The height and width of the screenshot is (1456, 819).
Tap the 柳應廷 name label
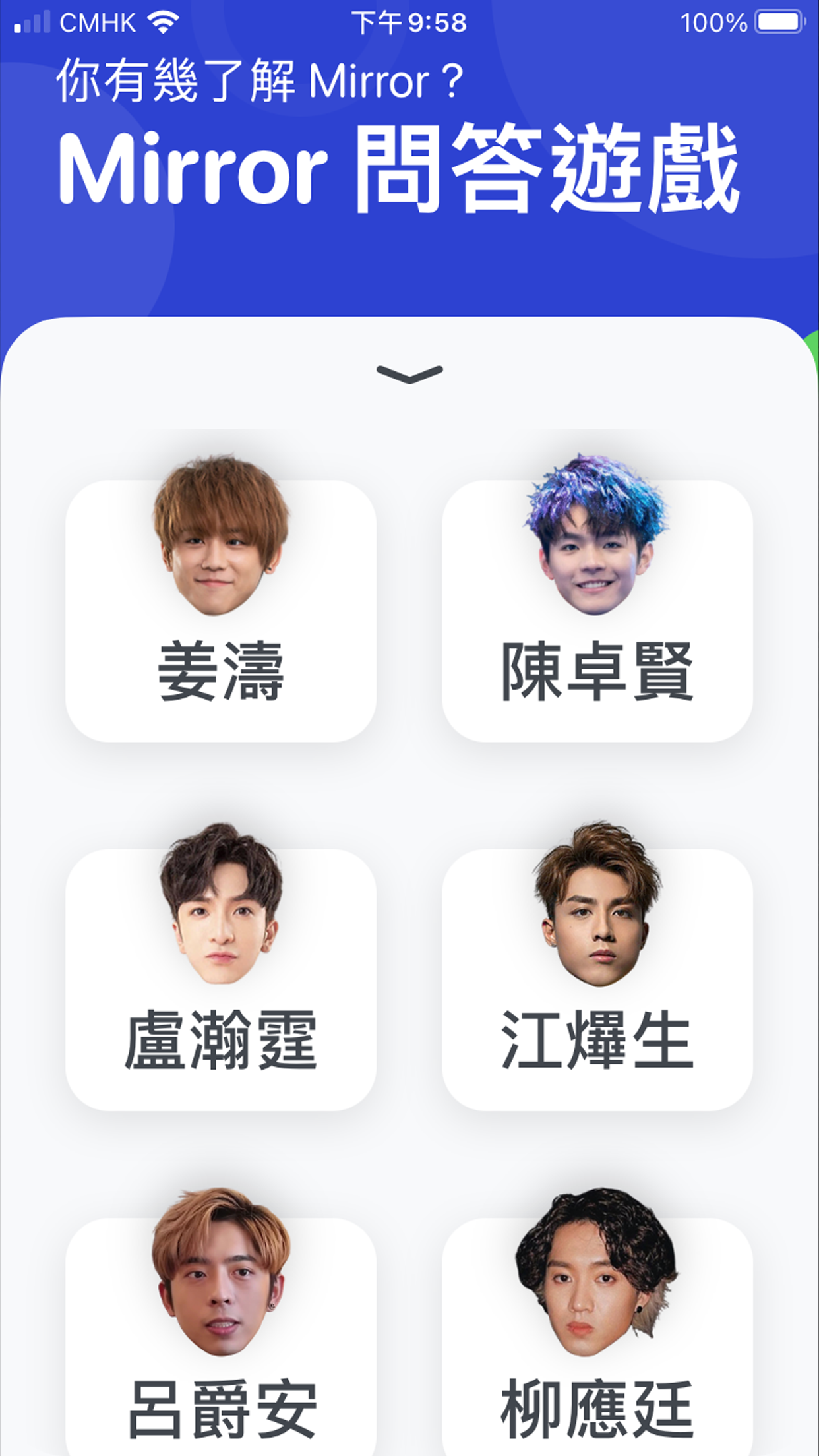pos(597,1408)
